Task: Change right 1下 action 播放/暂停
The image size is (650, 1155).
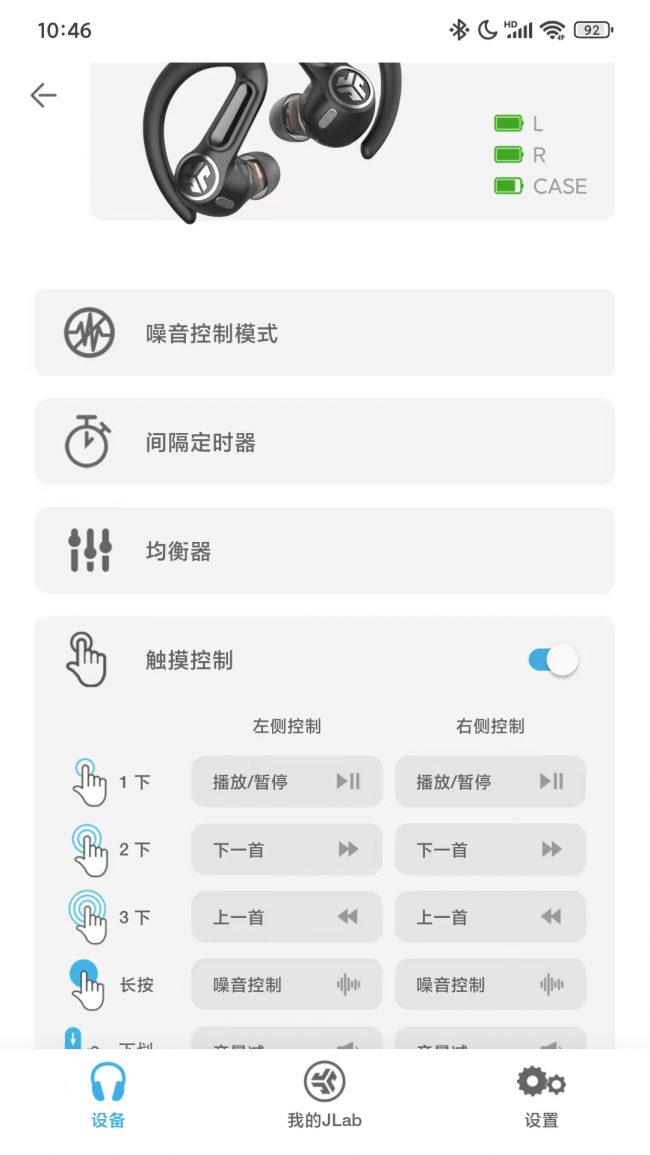Action: (x=490, y=781)
